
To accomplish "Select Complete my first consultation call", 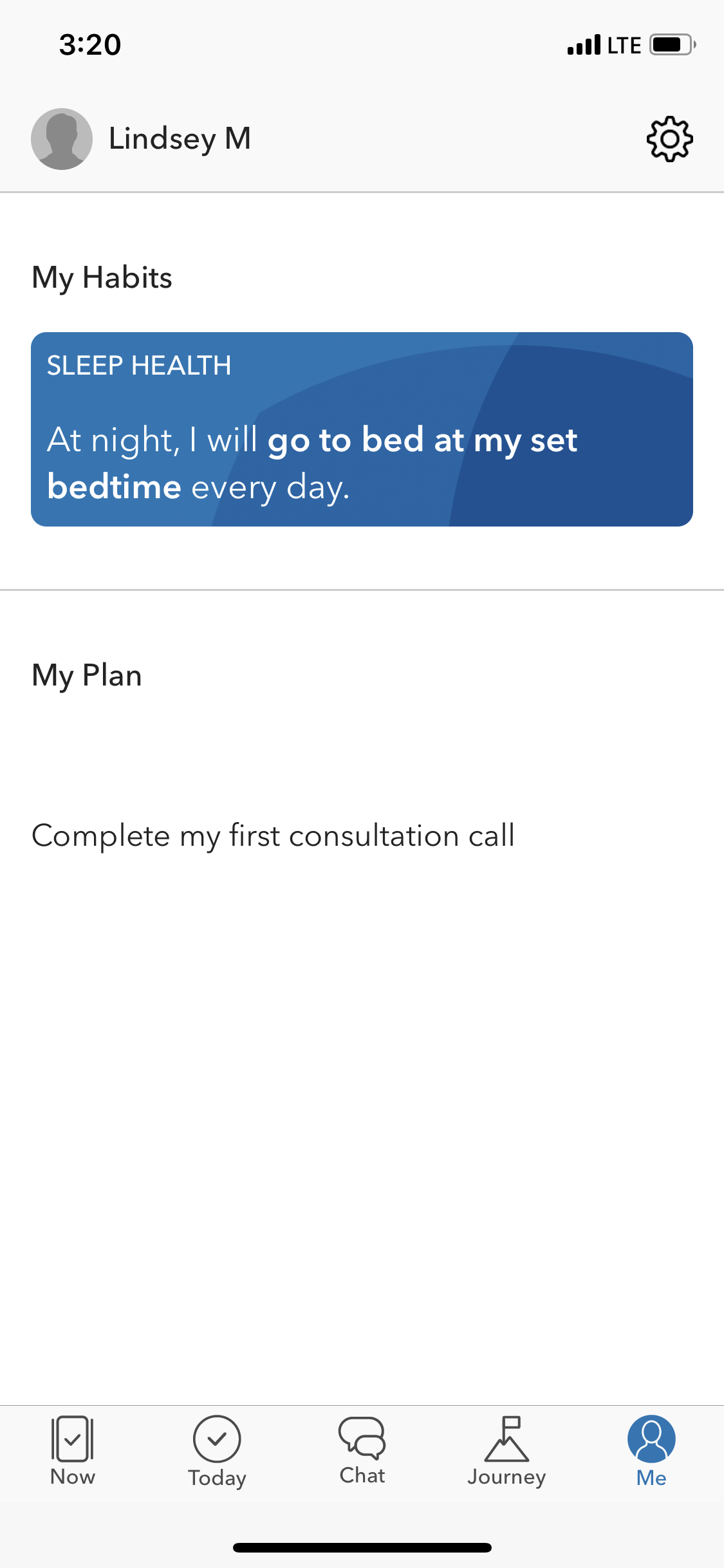I will (x=272, y=835).
